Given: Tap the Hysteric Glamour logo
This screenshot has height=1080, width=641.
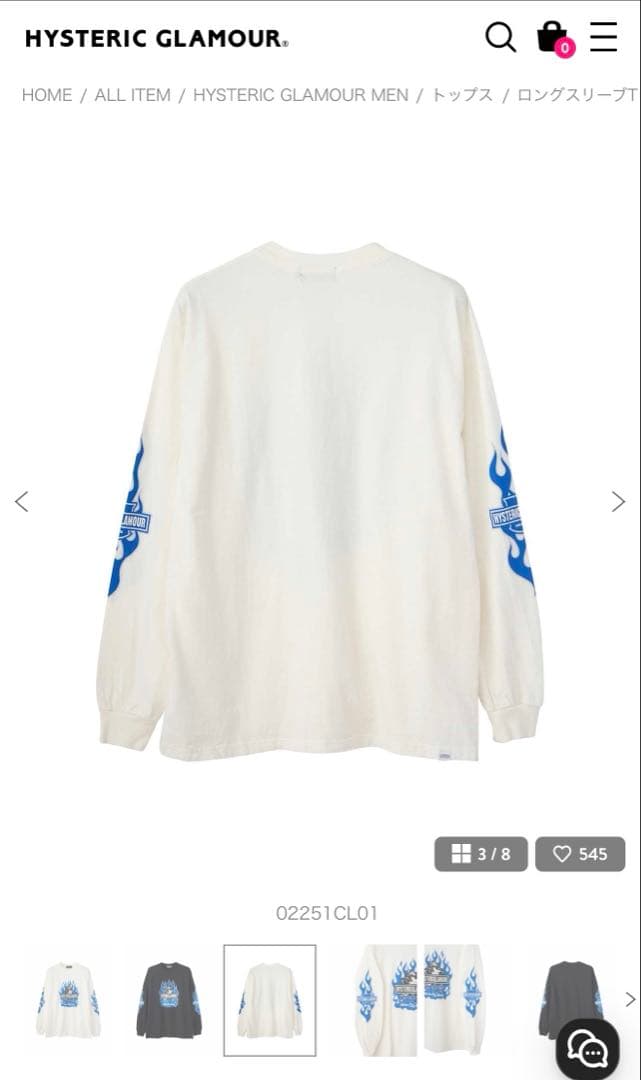Looking at the screenshot, I should [x=157, y=39].
